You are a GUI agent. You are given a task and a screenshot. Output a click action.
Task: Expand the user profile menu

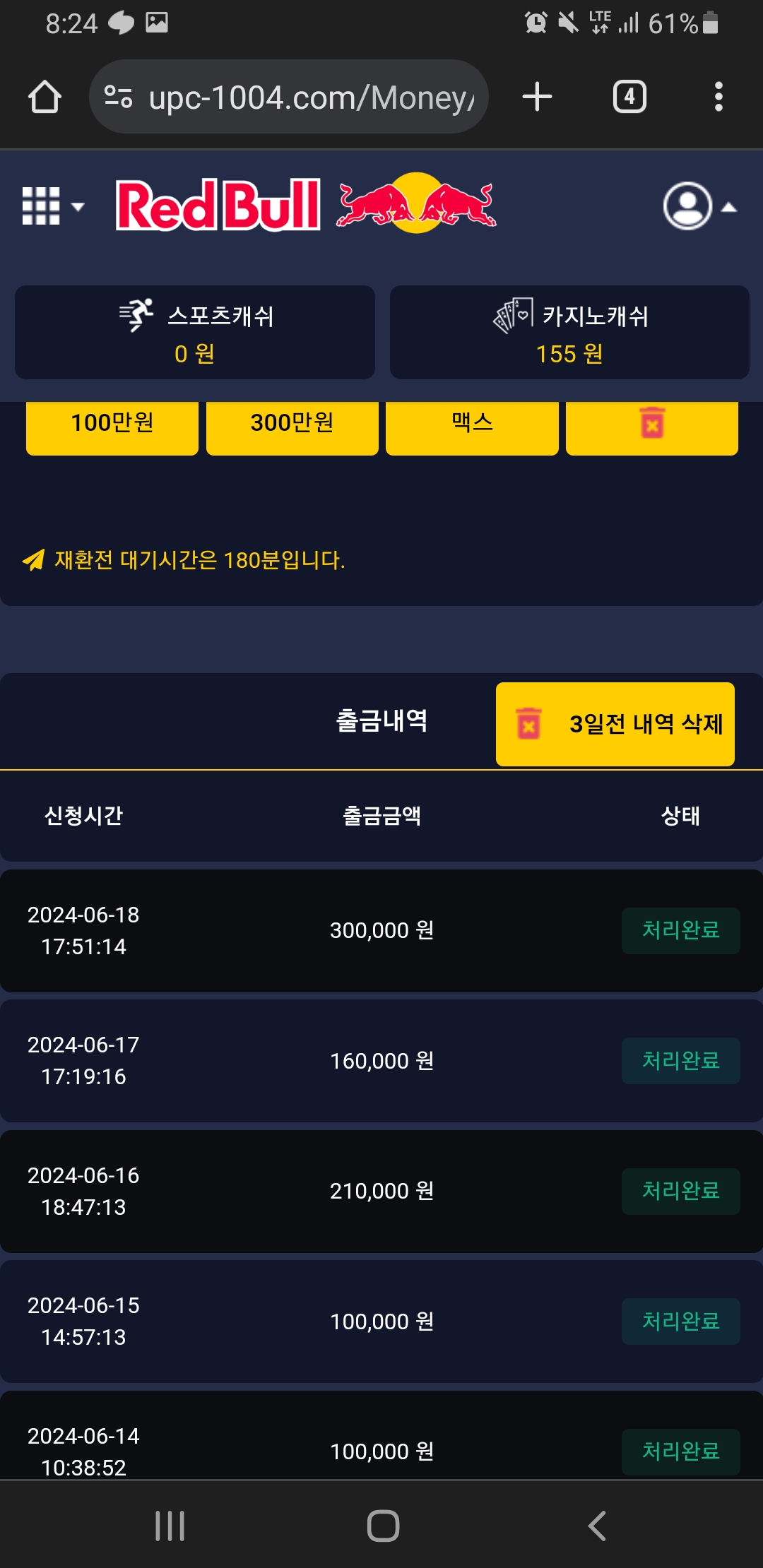699,206
